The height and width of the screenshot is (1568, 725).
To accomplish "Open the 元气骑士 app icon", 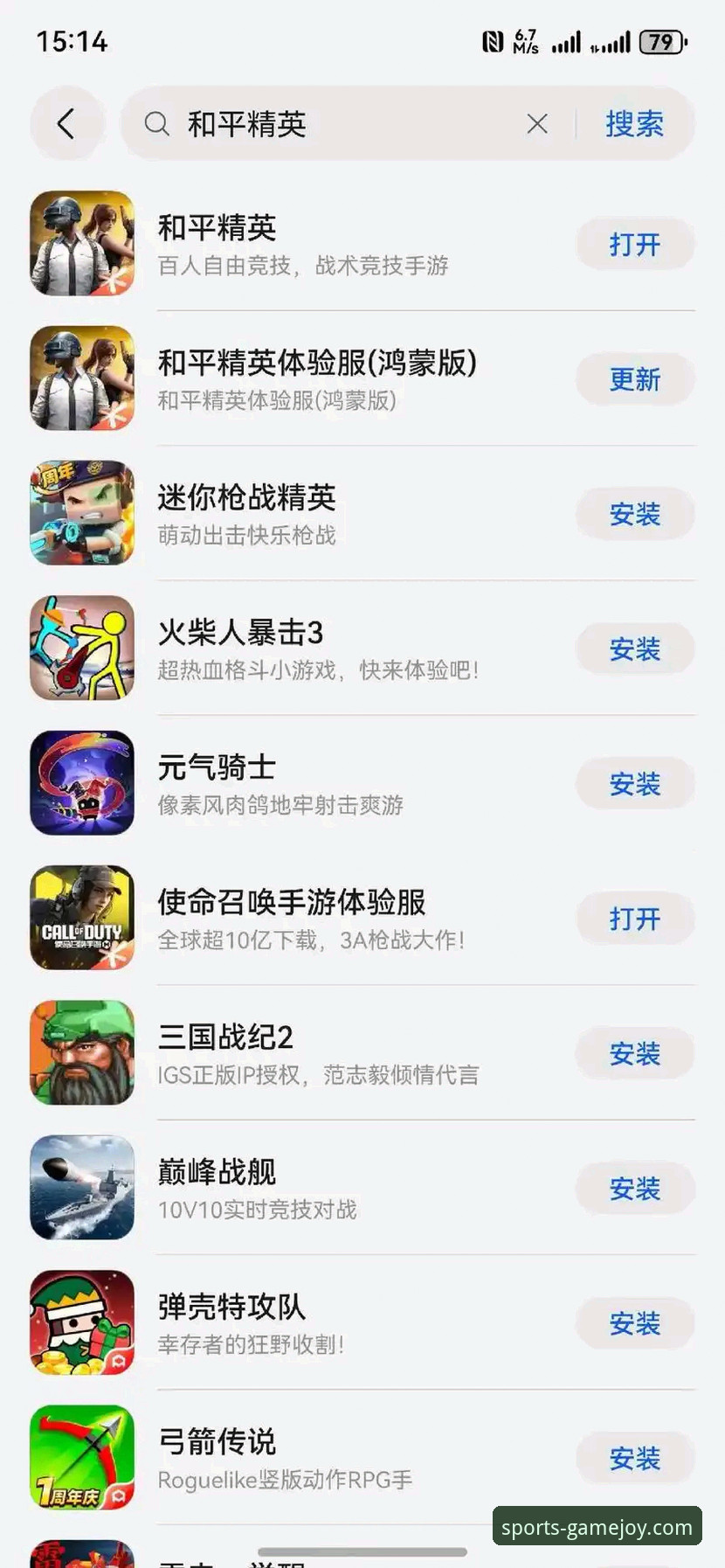I will tap(81, 783).
